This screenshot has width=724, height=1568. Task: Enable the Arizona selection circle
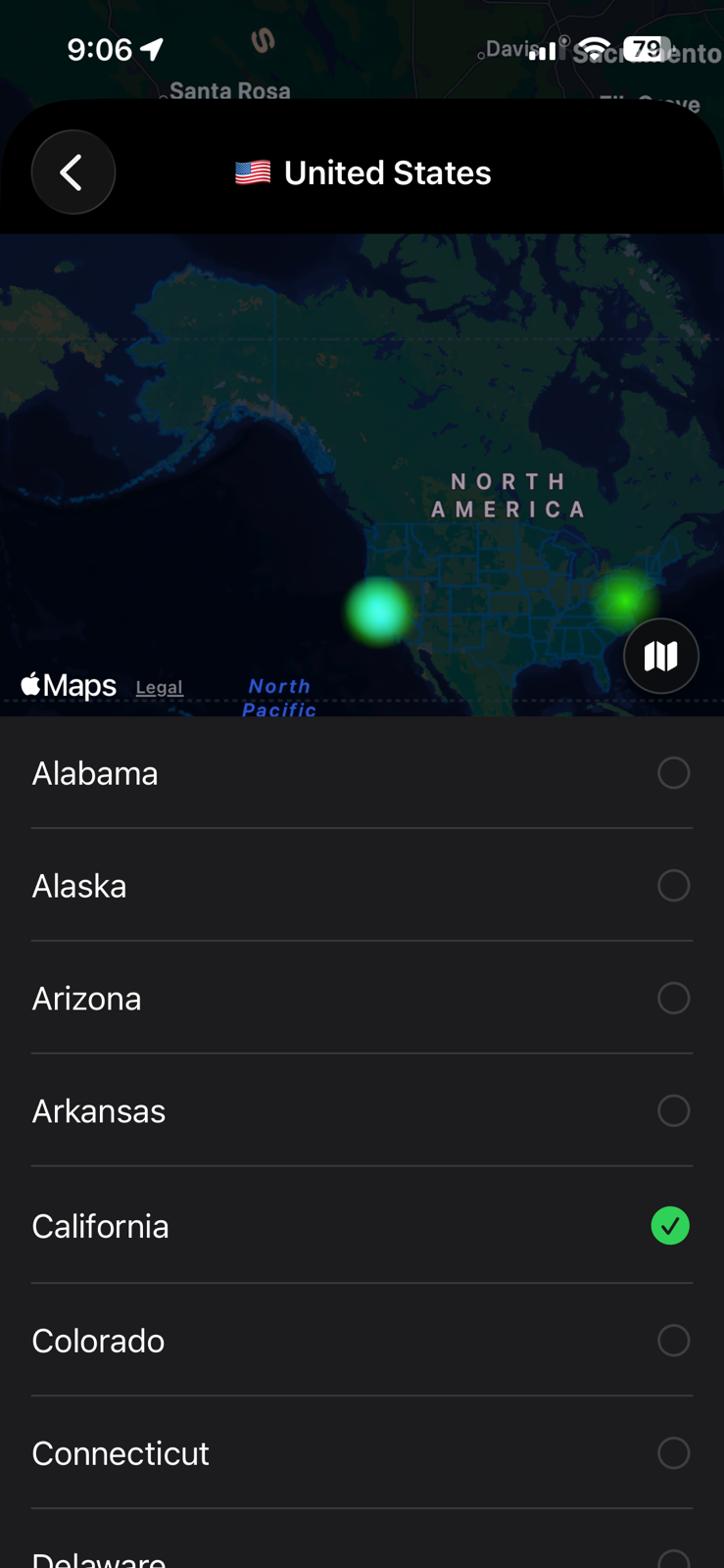673,998
